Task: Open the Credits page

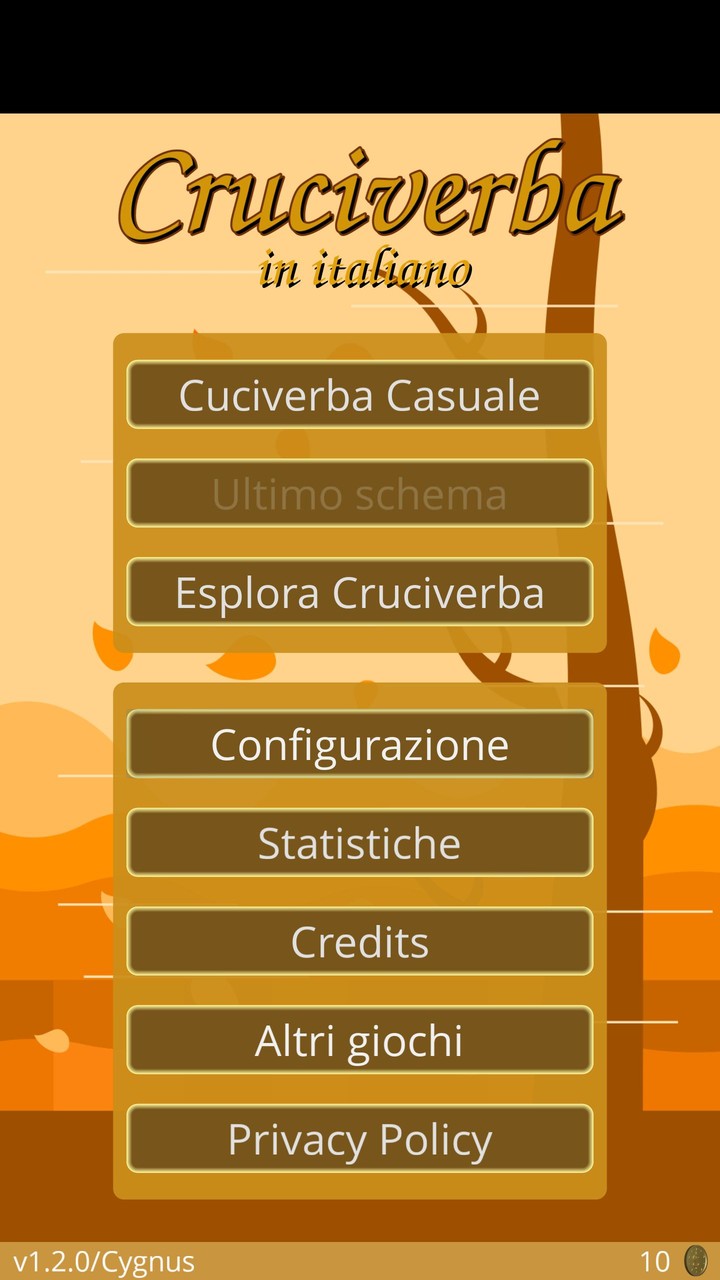Action: 359,941
